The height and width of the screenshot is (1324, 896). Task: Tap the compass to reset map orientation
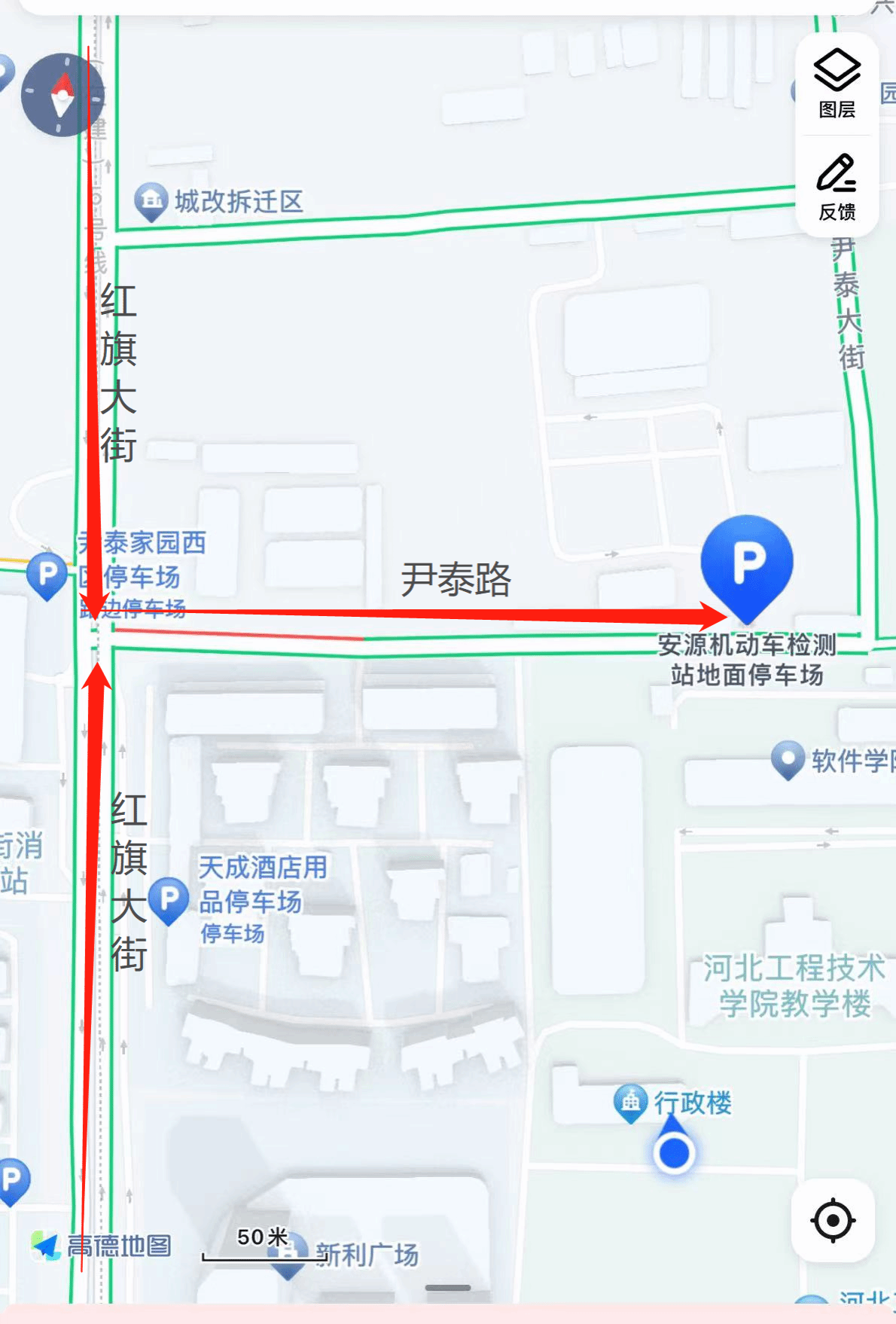[62, 95]
